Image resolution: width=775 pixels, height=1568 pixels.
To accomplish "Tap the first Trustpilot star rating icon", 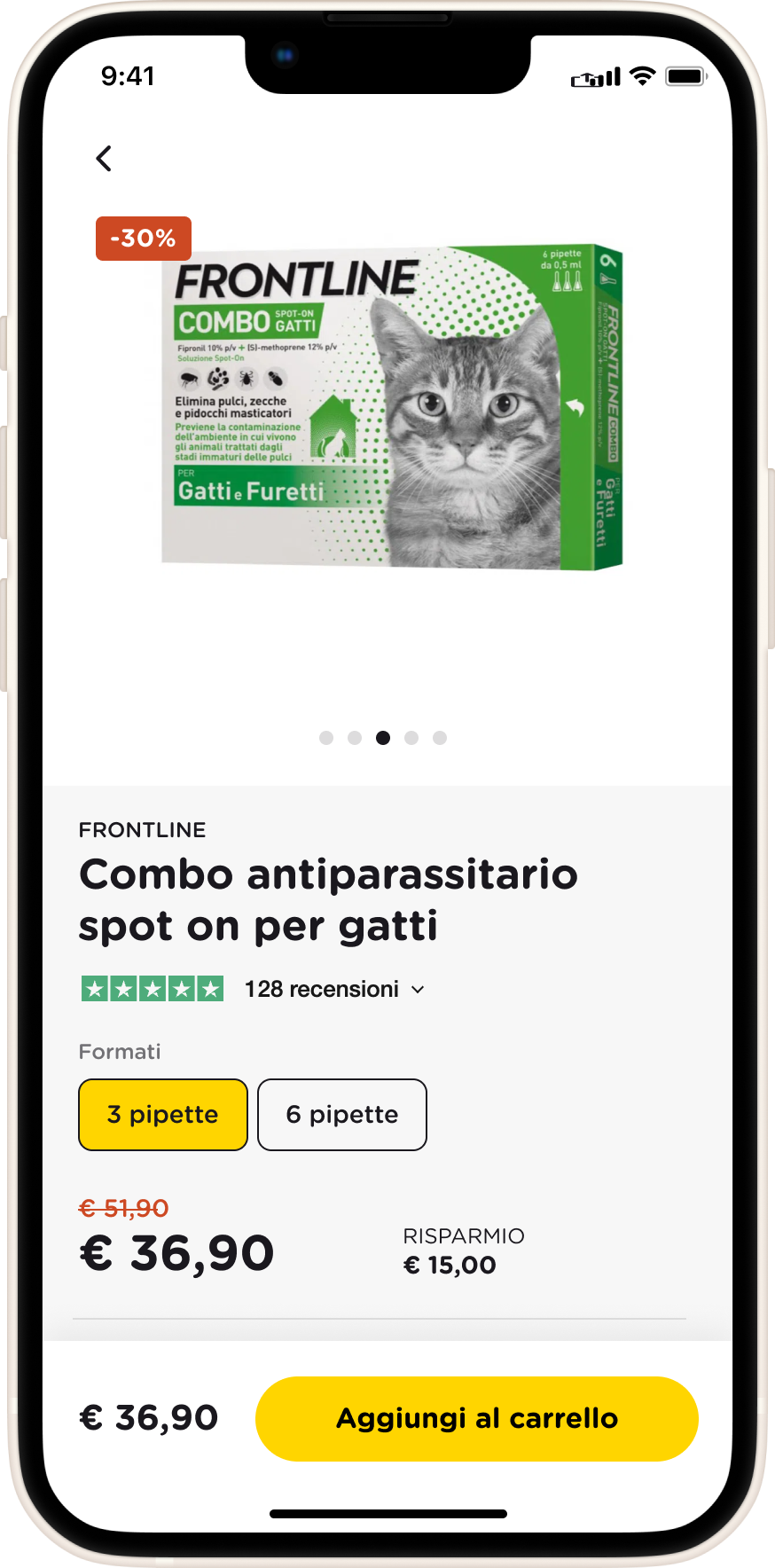I will point(96,988).
